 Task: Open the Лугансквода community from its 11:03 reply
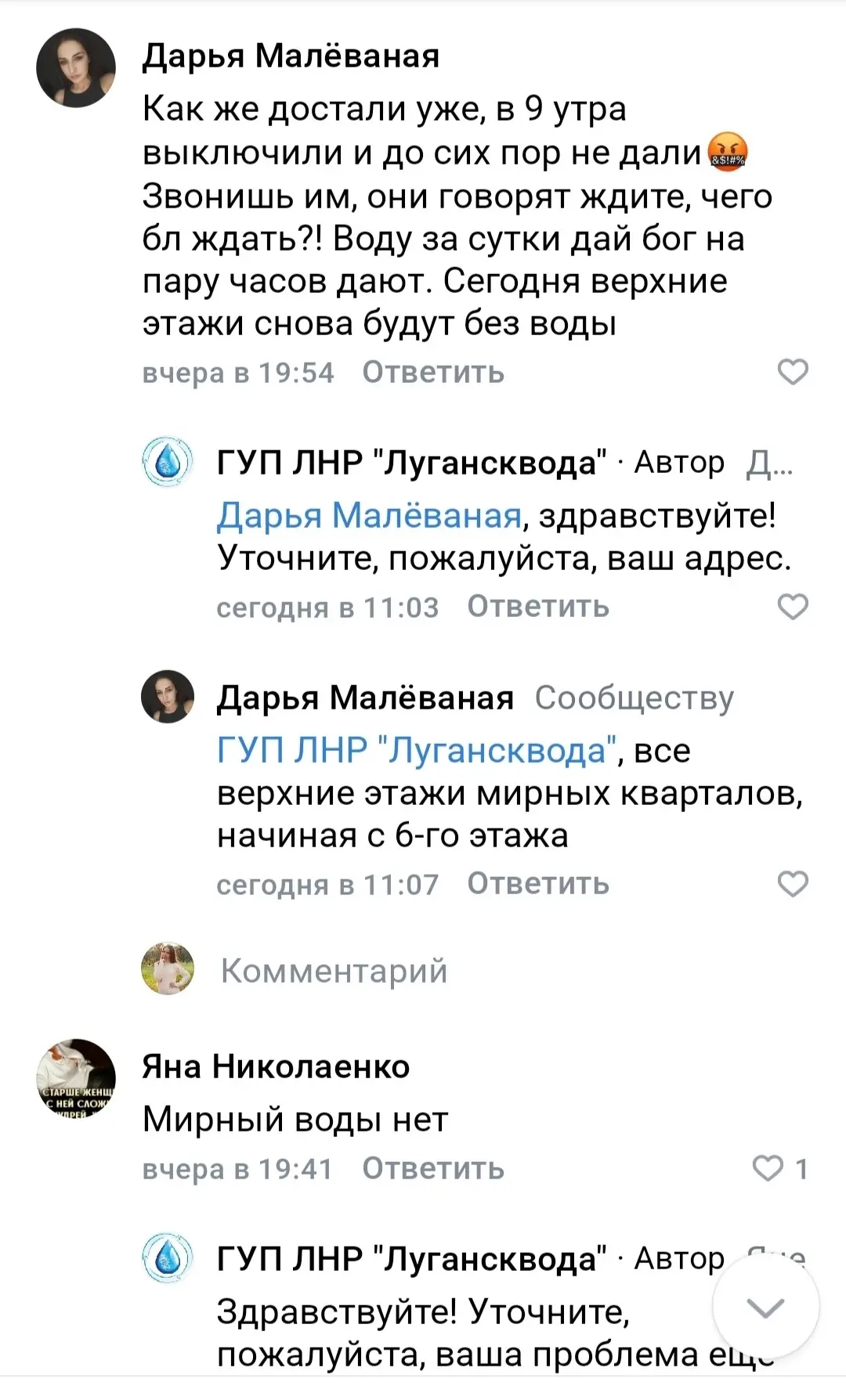(411, 463)
